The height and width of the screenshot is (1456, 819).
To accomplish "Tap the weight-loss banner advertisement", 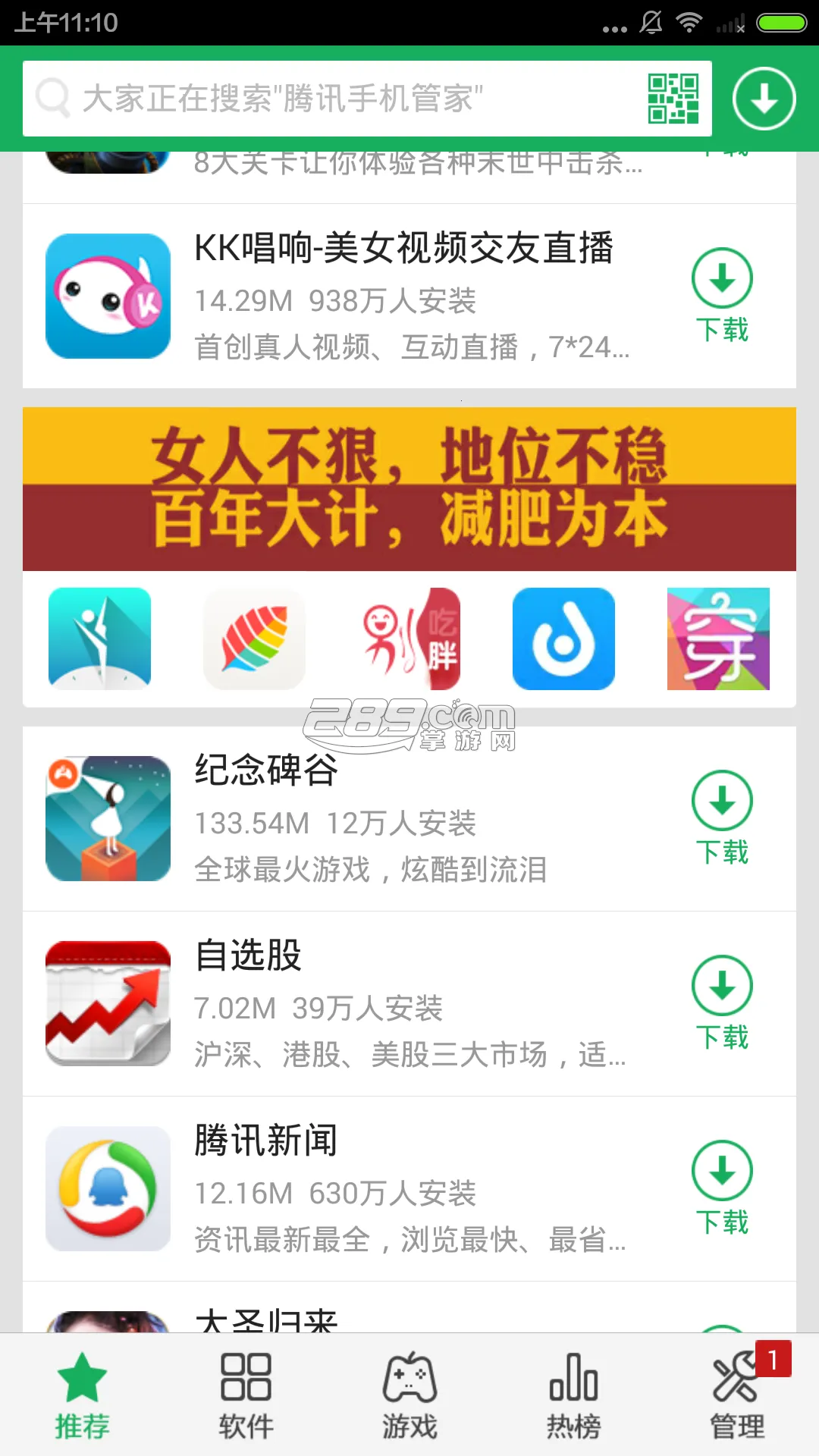I will (409, 485).
